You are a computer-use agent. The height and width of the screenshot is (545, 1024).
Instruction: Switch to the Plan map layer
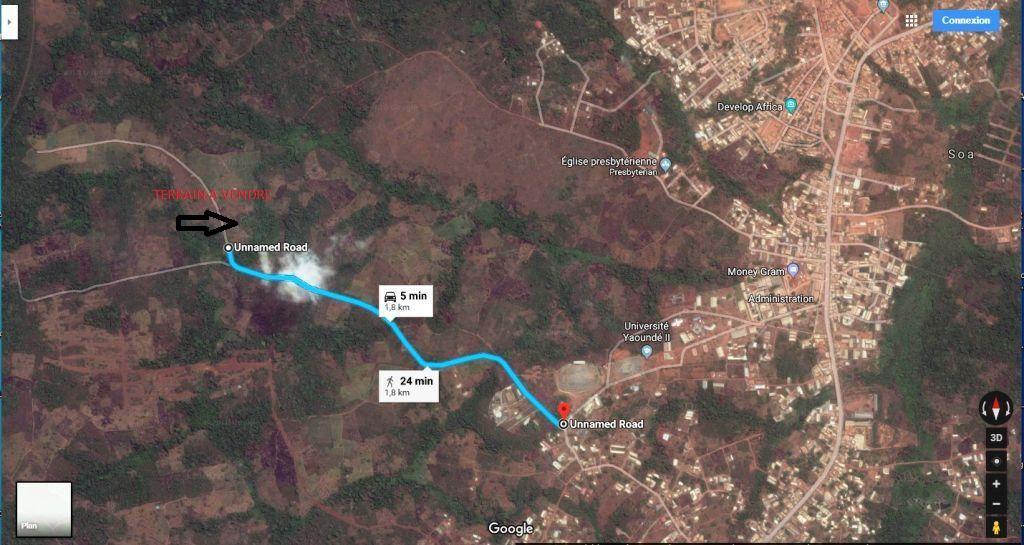coord(44,510)
